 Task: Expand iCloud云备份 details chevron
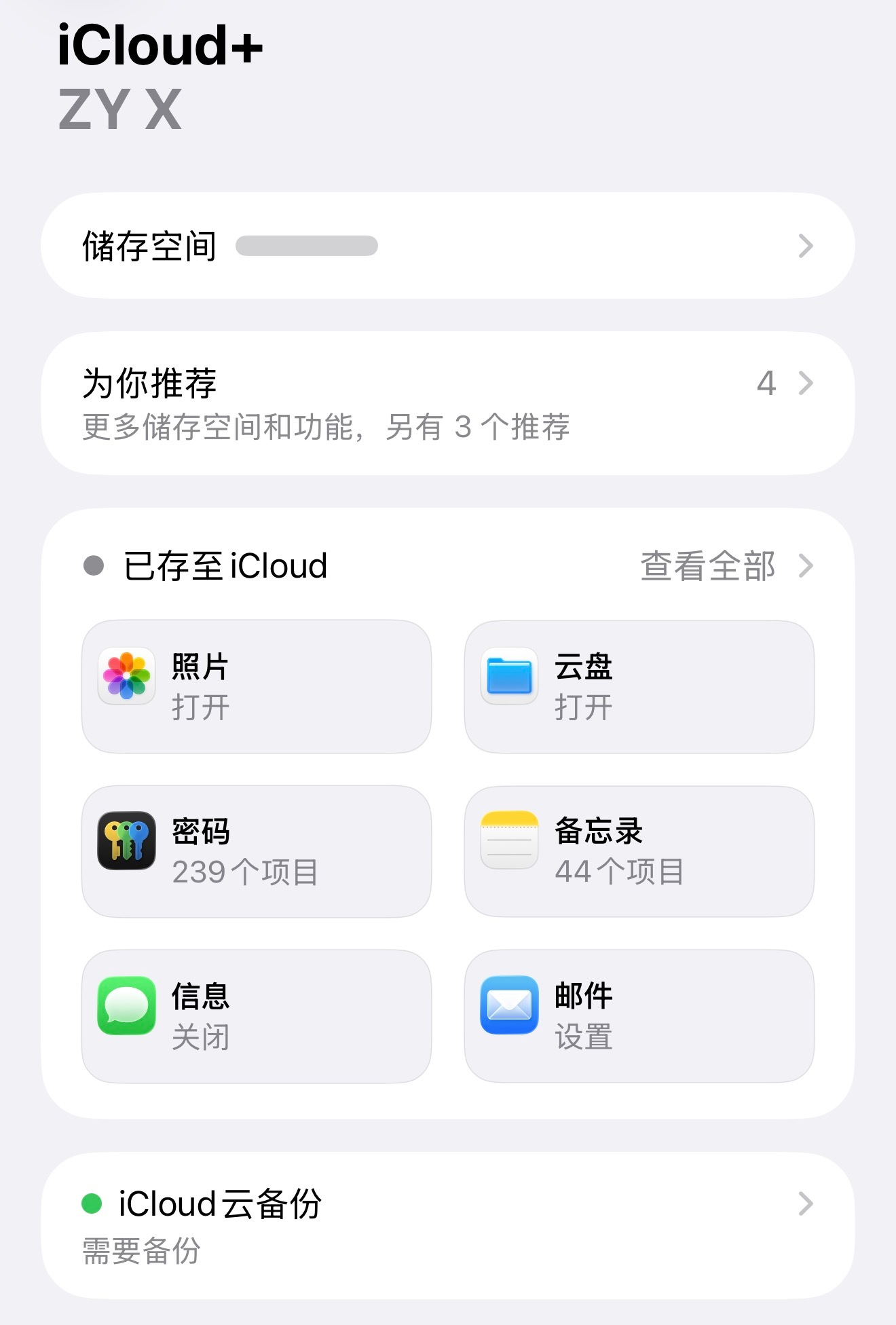pos(805,1203)
